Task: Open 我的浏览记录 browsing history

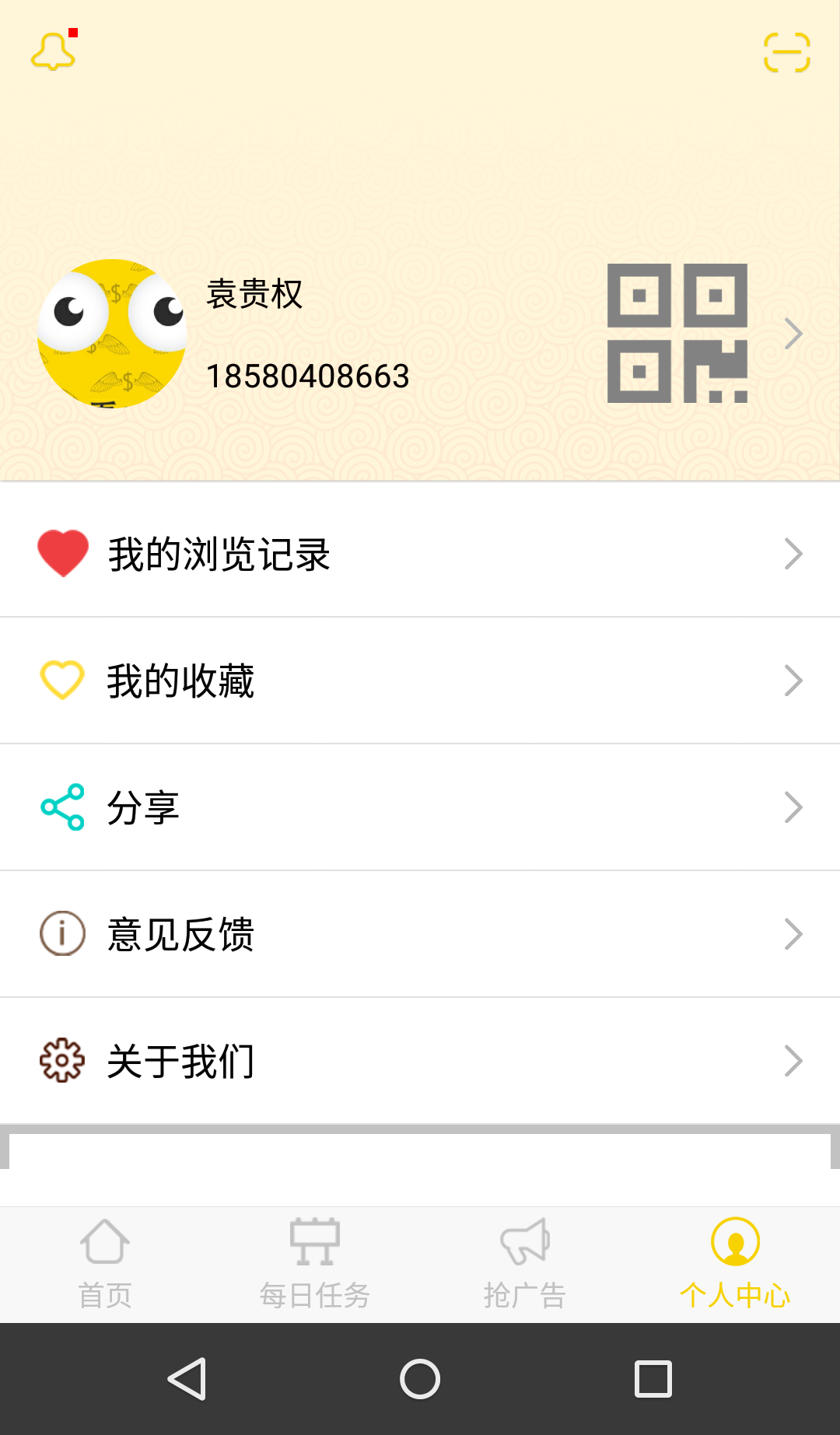Action: tap(420, 554)
